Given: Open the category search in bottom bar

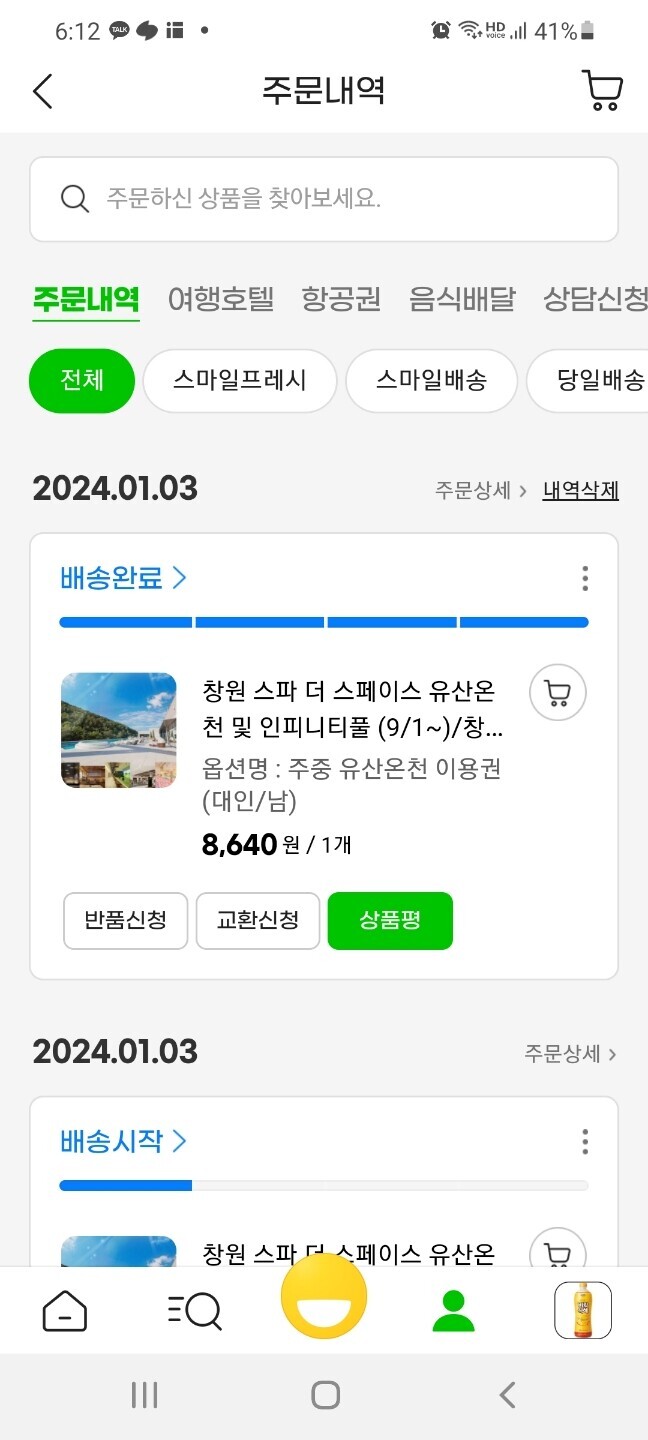Looking at the screenshot, I should coord(194,1310).
